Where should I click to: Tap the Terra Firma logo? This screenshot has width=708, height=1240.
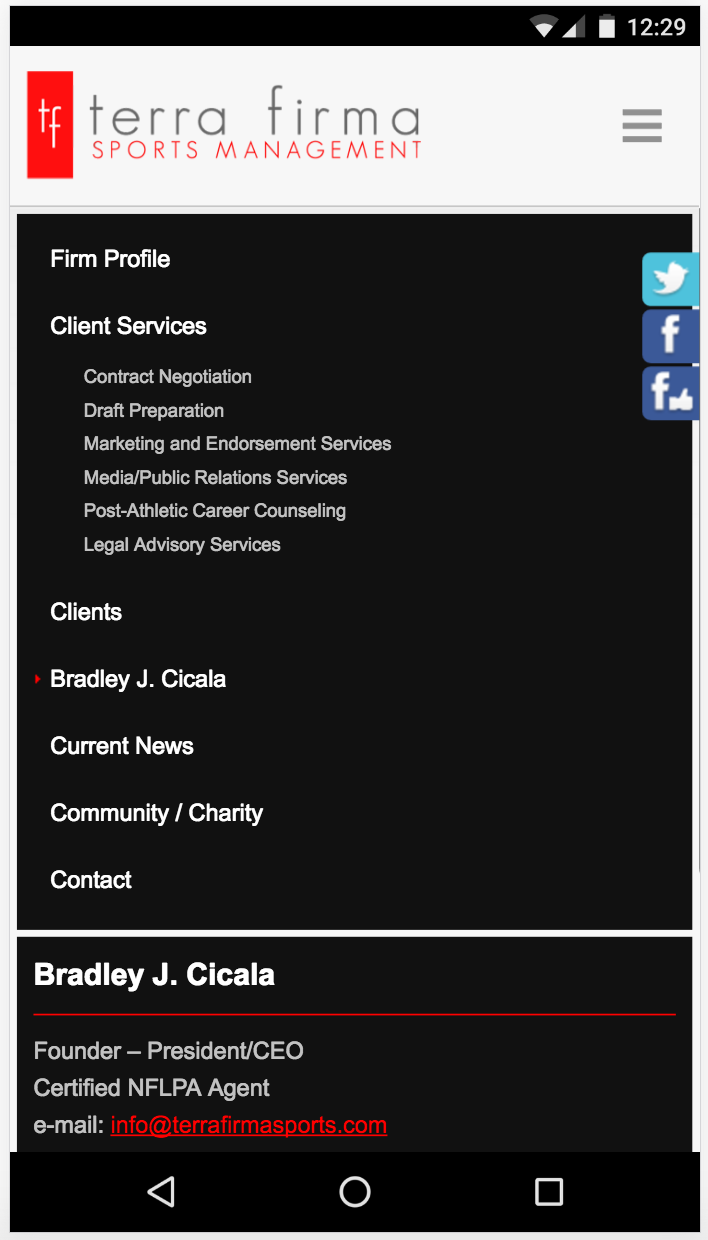click(224, 126)
